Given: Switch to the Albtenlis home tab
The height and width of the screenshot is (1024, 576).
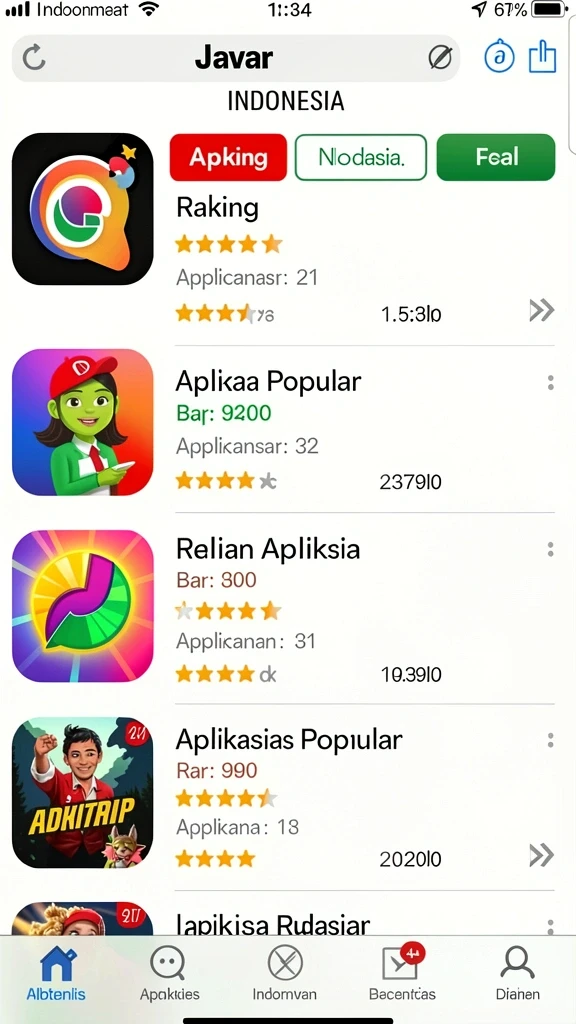Looking at the screenshot, I should [x=56, y=974].
